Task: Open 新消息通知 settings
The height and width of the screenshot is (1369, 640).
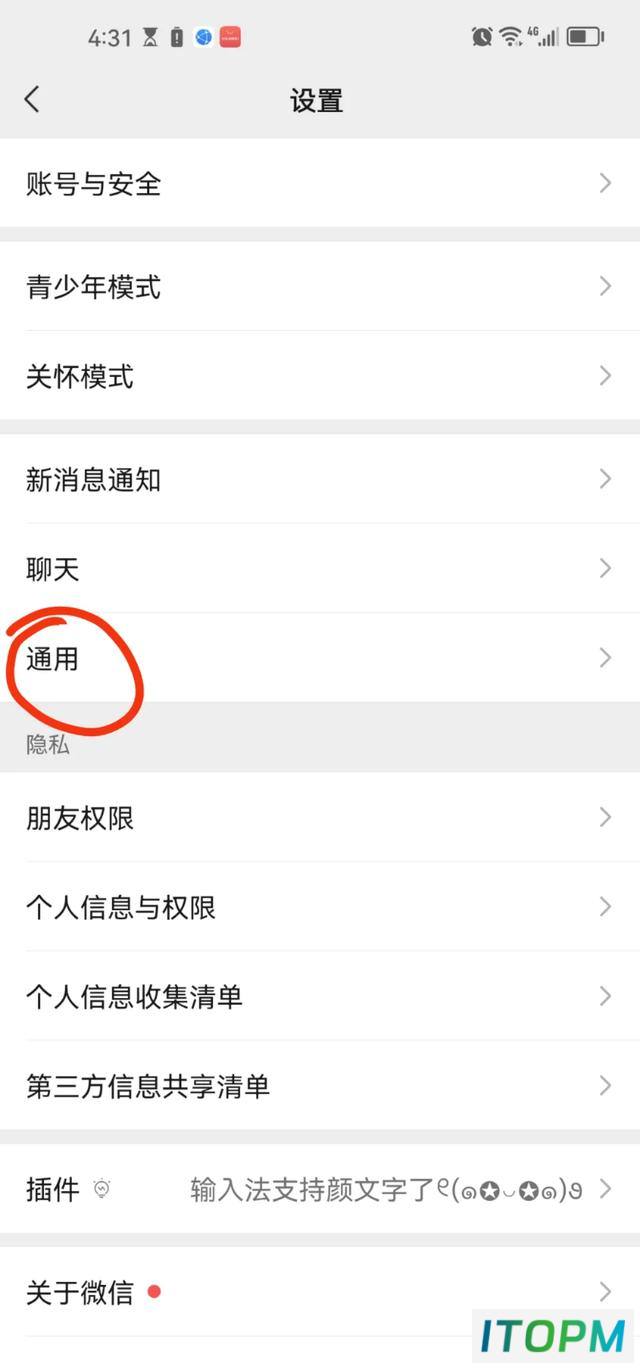Action: 320,479
